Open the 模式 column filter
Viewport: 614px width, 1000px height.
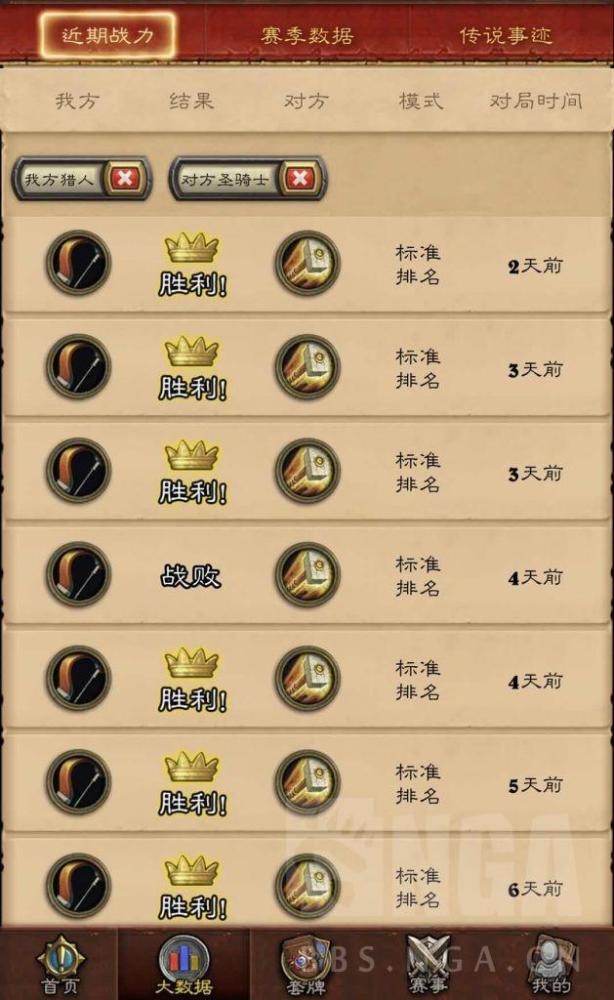(421, 101)
